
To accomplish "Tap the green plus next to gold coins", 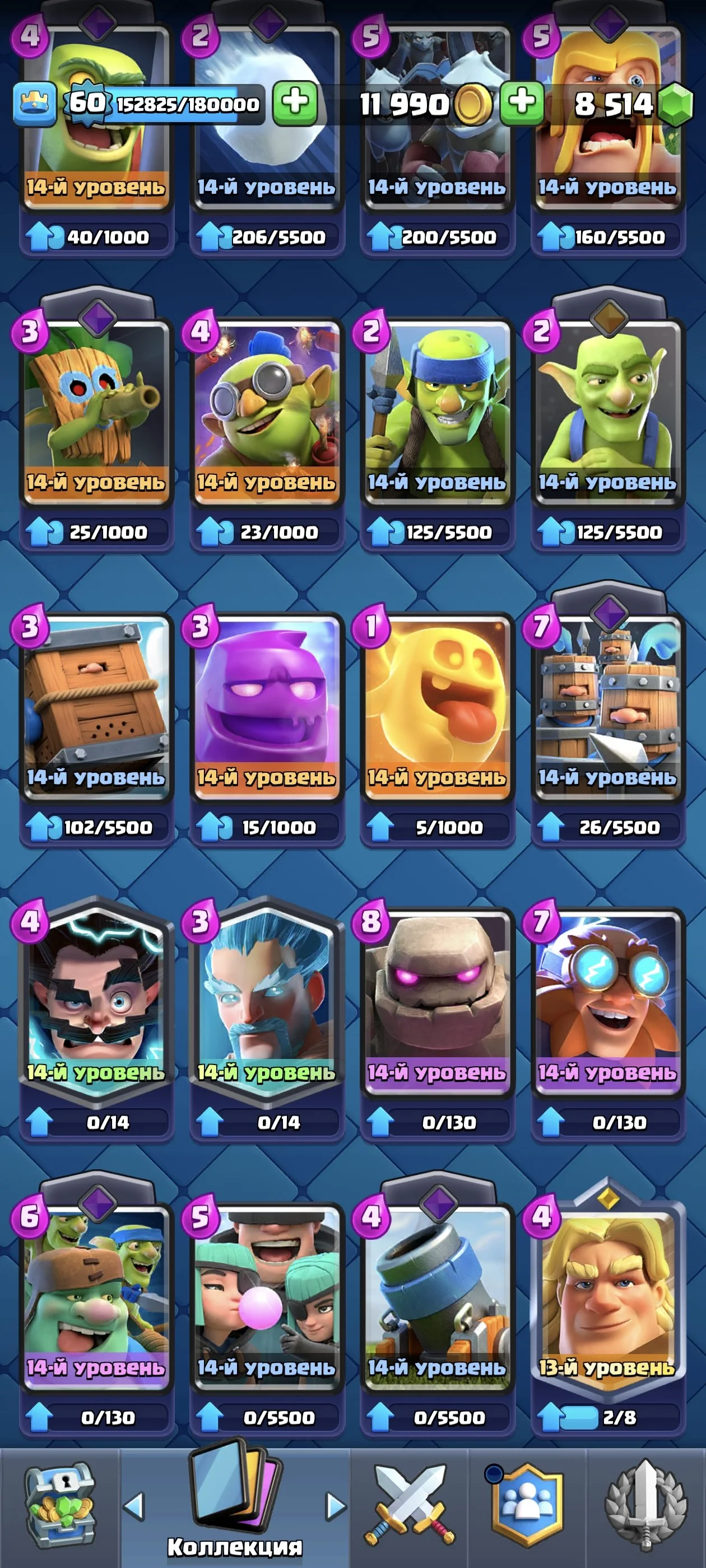I will tap(522, 103).
